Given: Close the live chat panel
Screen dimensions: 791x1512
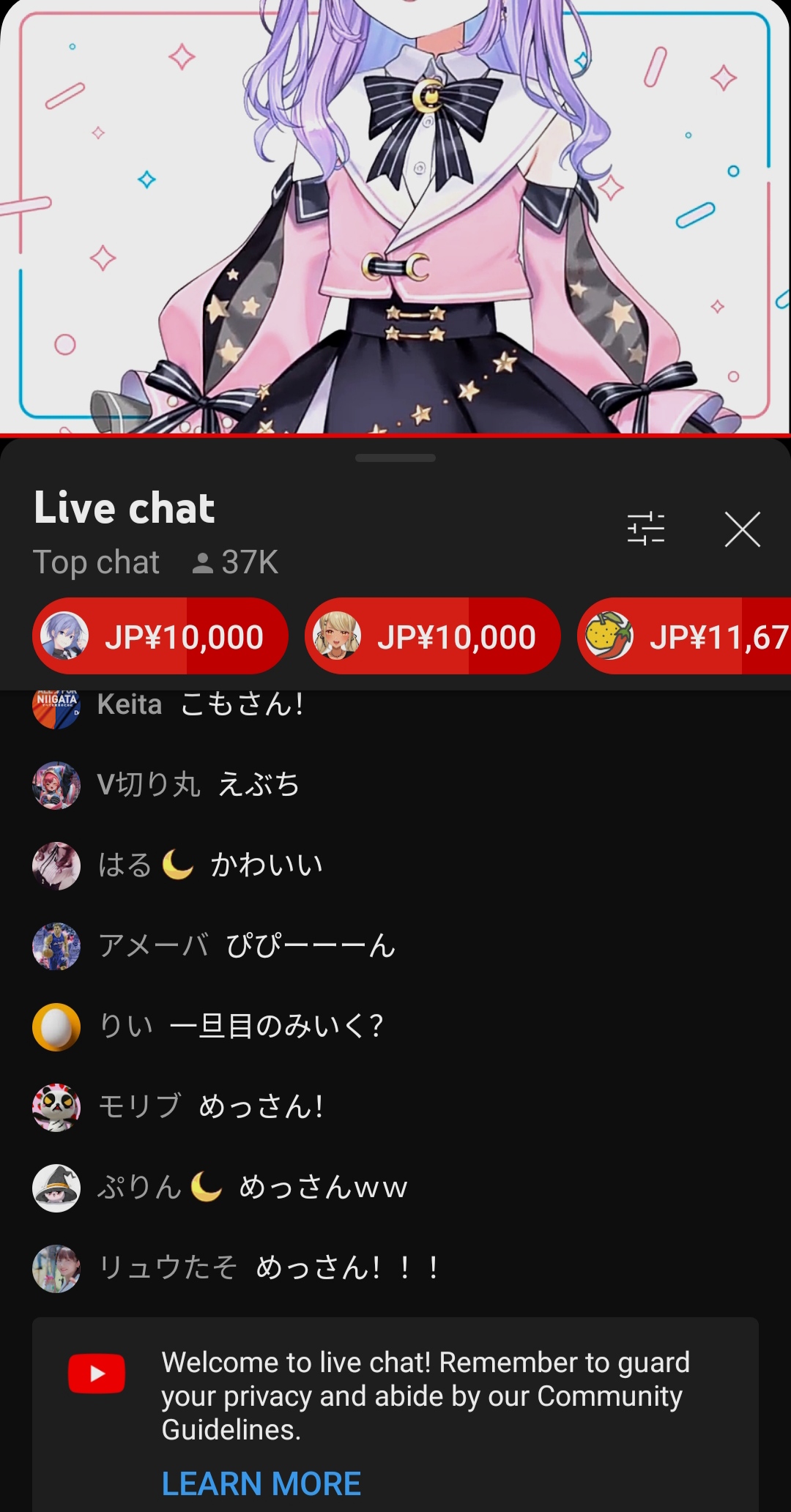Looking at the screenshot, I should 743,529.
